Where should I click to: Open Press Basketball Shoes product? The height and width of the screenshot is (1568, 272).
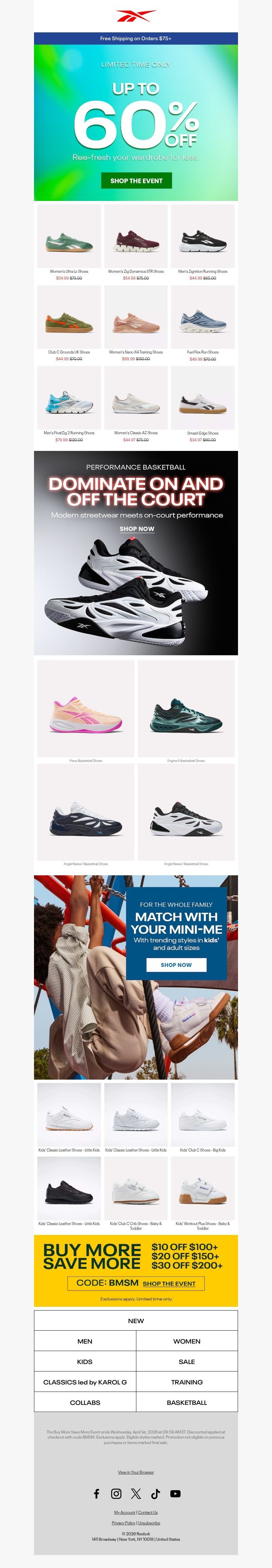(x=86, y=708)
